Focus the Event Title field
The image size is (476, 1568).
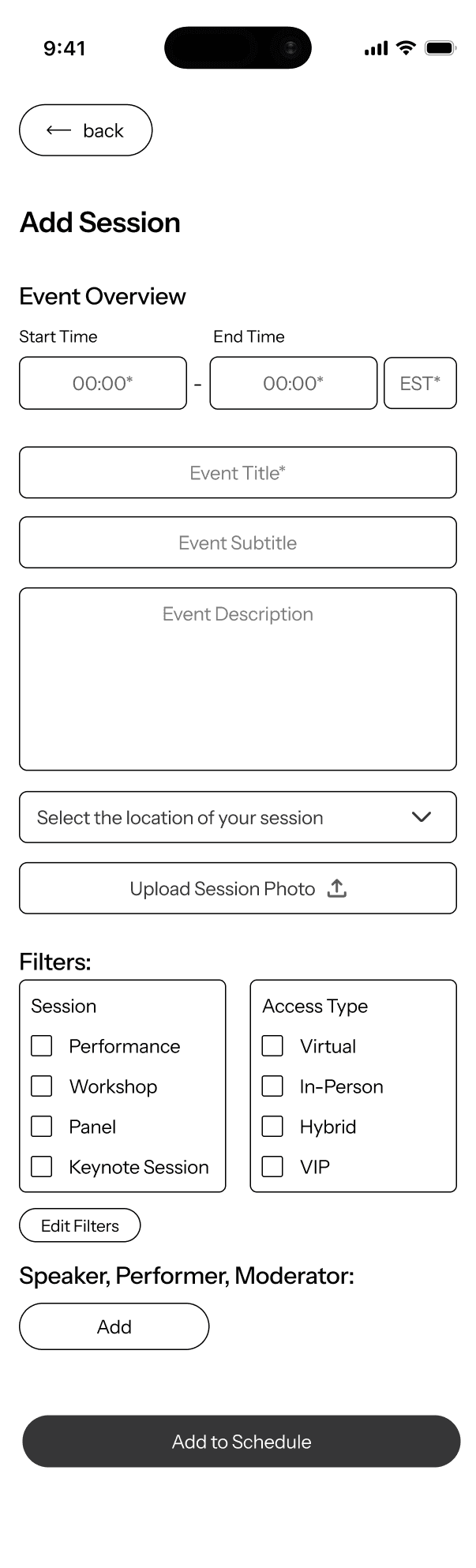tap(238, 473)
